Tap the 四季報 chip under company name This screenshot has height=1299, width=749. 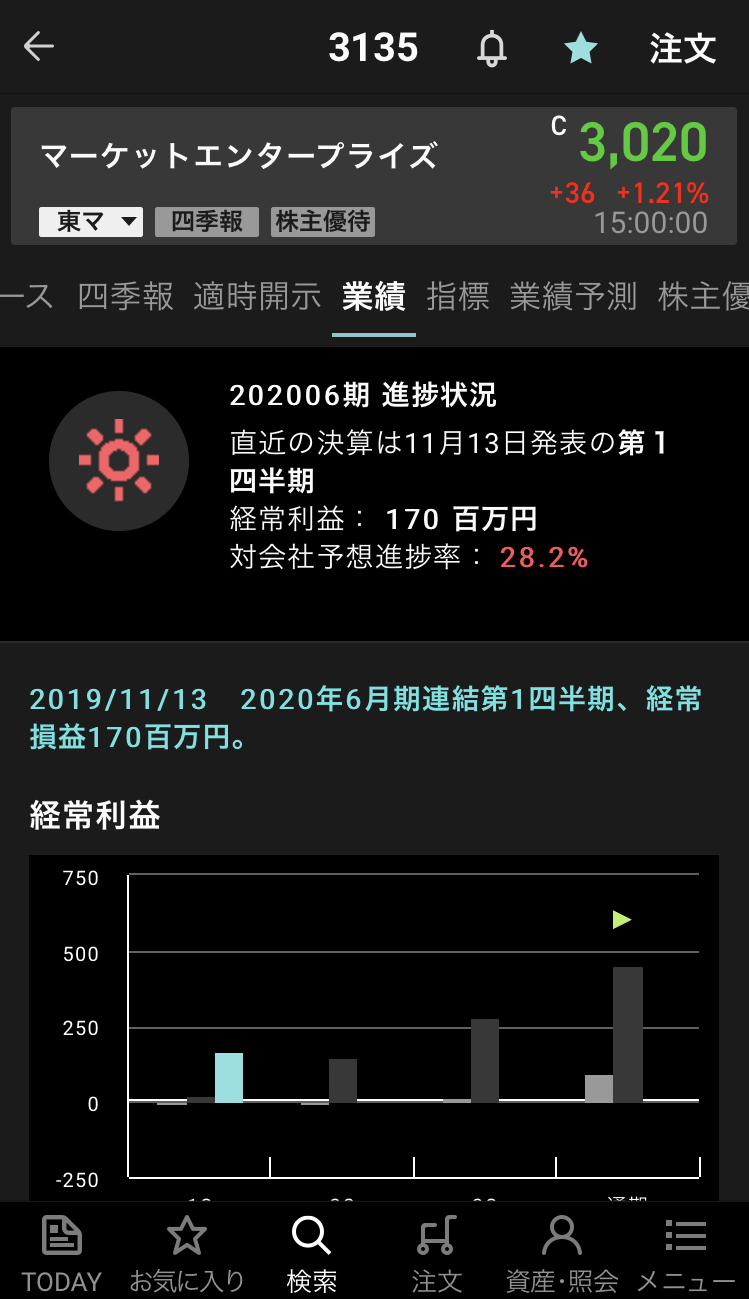tap(207, 222)
